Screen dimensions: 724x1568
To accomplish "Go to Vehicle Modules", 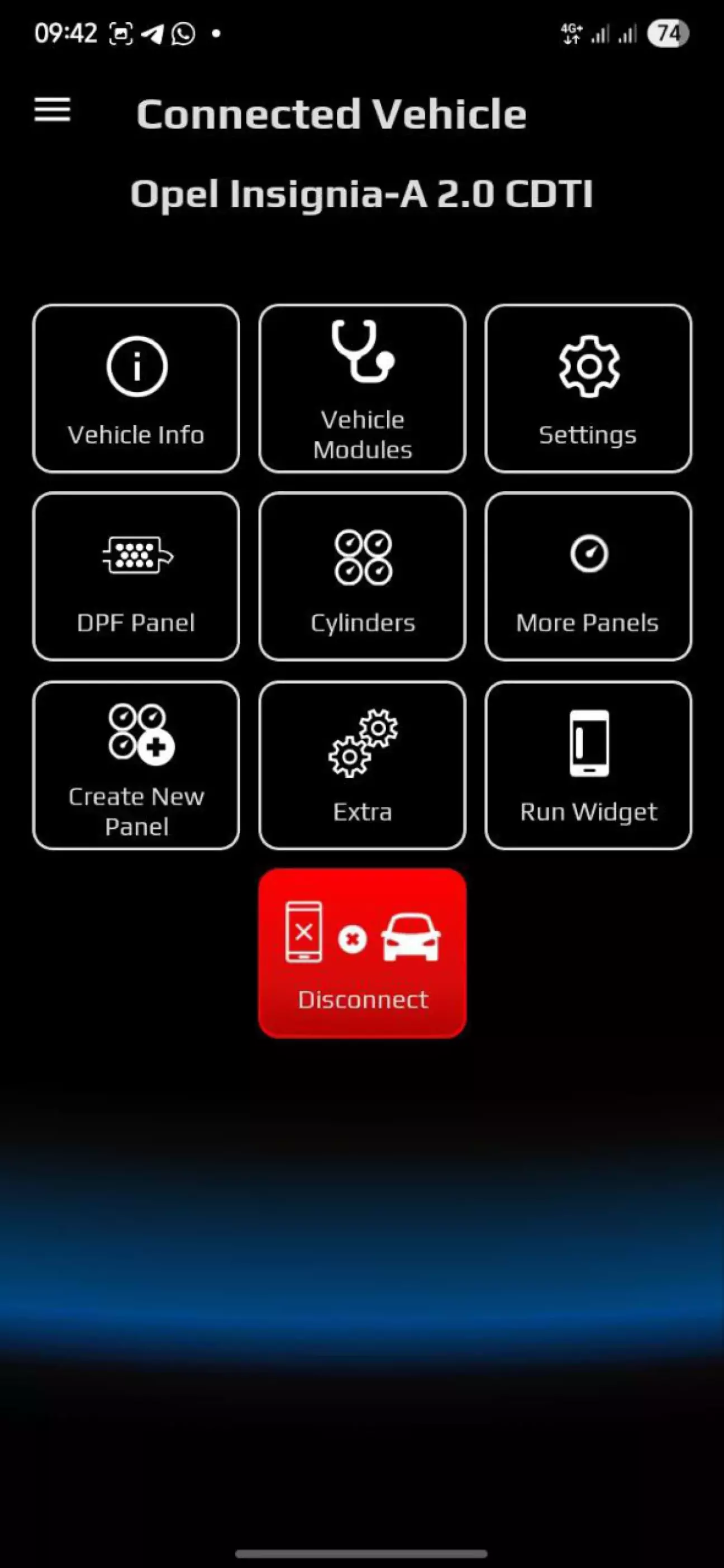I will (363, 389).
